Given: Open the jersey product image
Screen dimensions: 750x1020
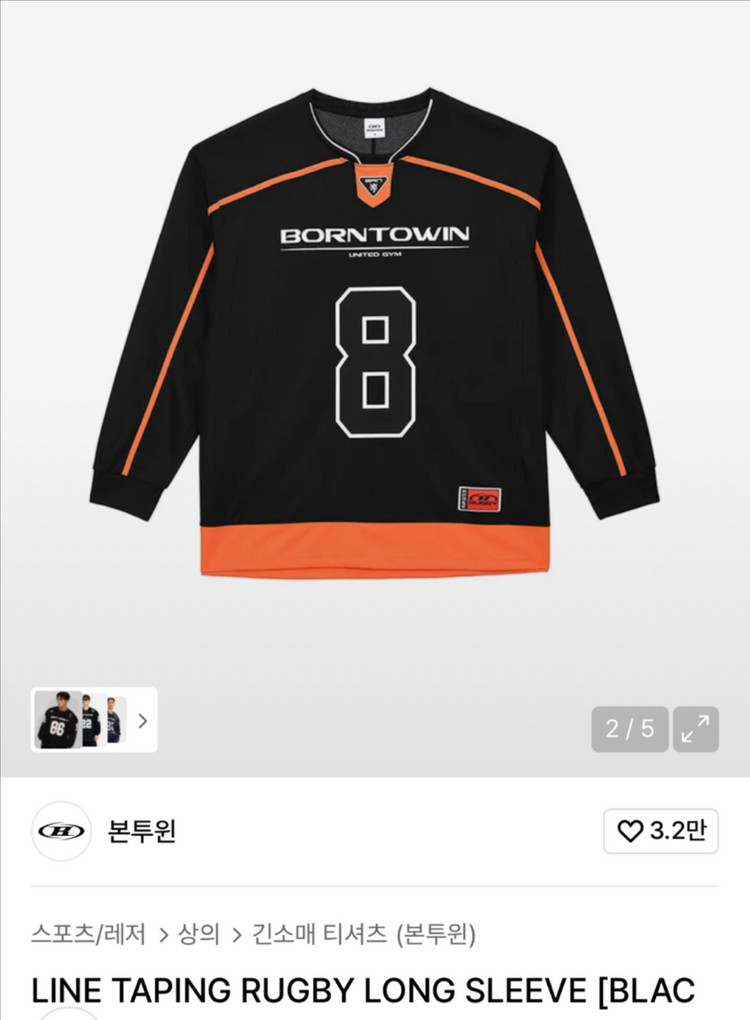Looking at the screenshot, I should (x=375, y=340).
